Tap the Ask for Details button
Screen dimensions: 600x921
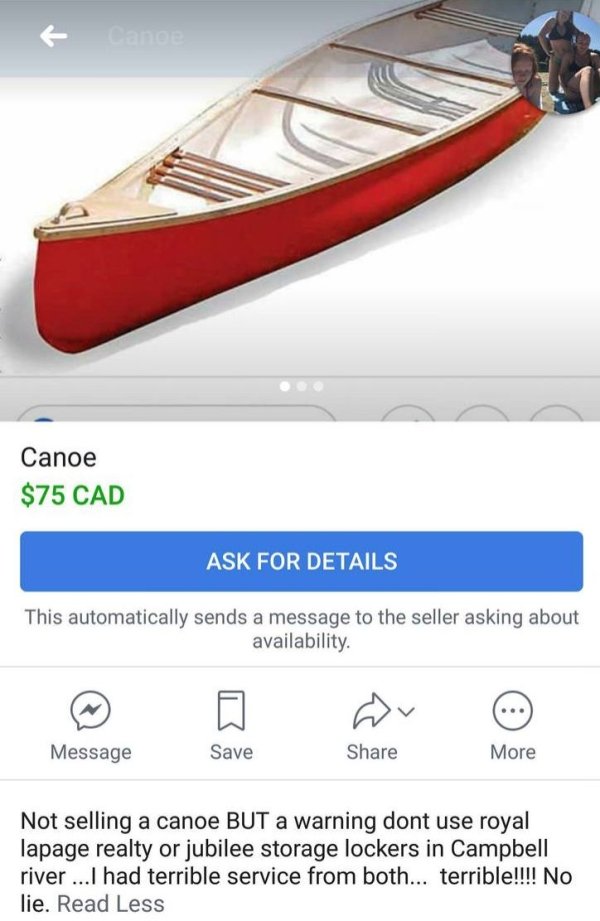tap(301, 561)
